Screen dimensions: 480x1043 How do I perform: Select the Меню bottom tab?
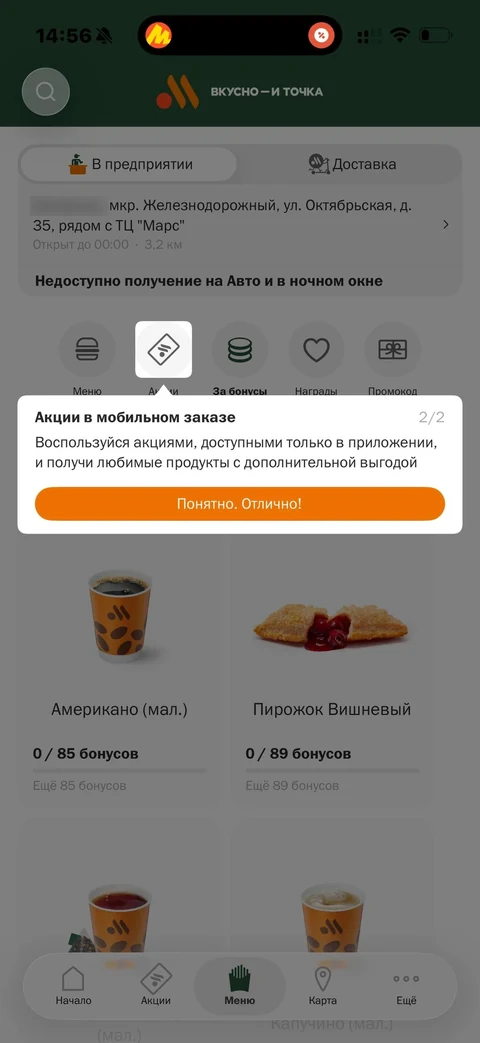(x=239, y=986)
